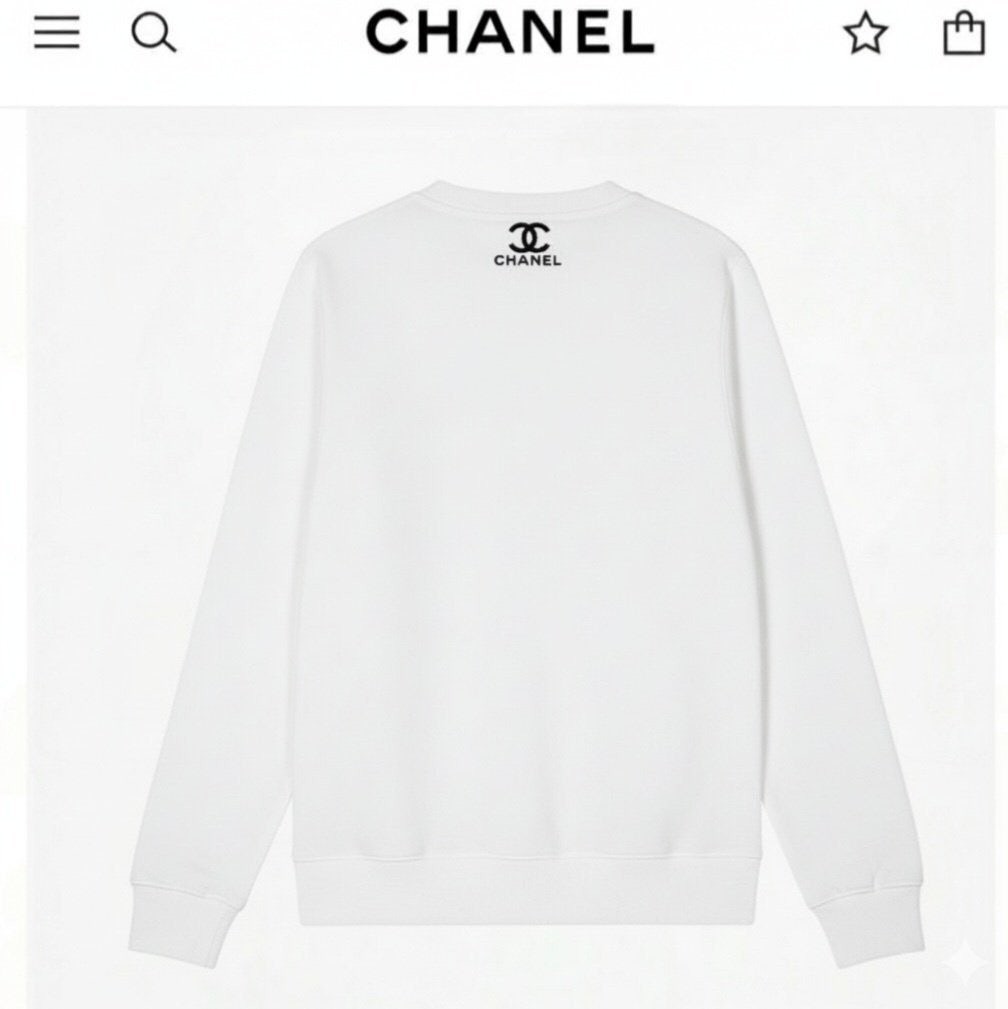Screen dimensions: 1008x1009
Task: Open the wishlist star
Action: 865,34
